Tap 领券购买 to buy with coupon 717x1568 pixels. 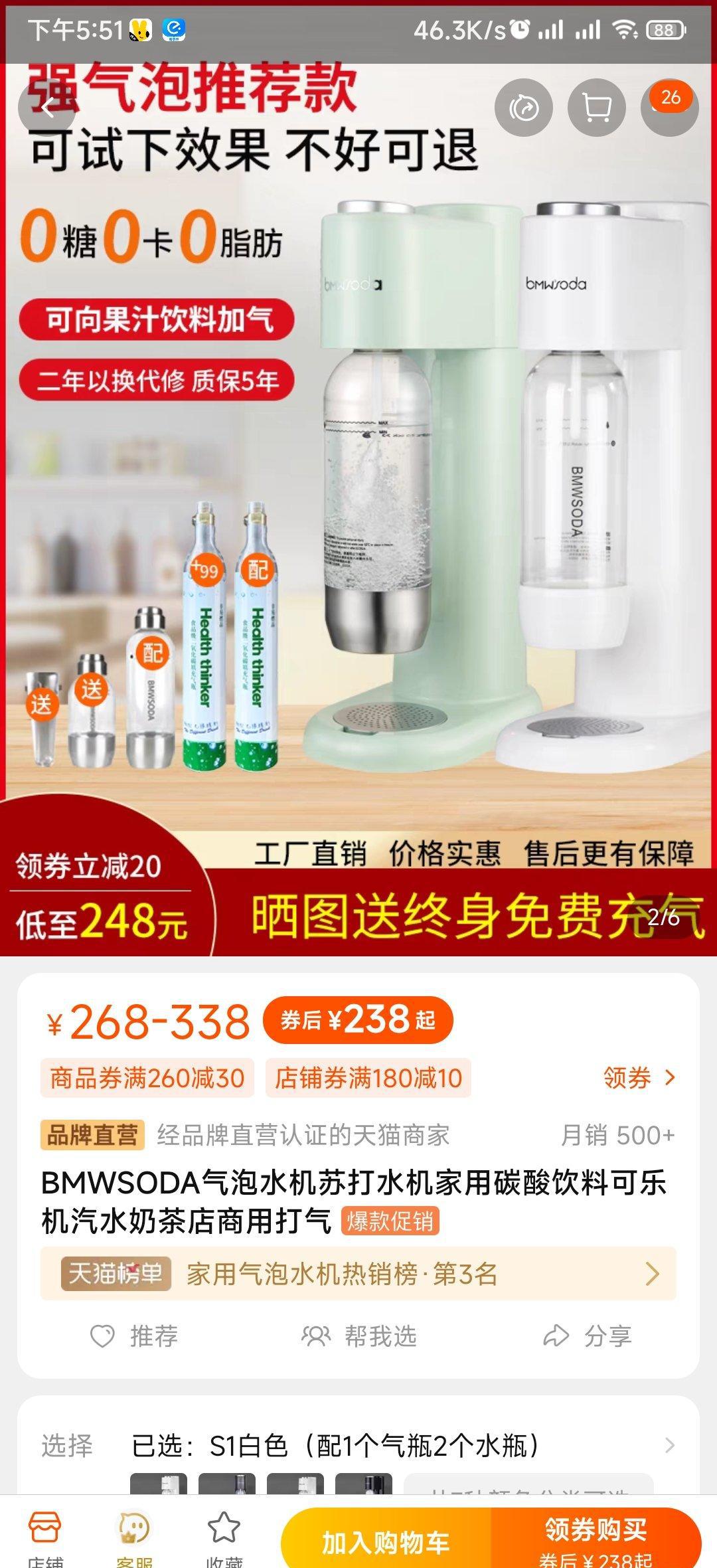pyautogui.click(x=596, y=1542)
